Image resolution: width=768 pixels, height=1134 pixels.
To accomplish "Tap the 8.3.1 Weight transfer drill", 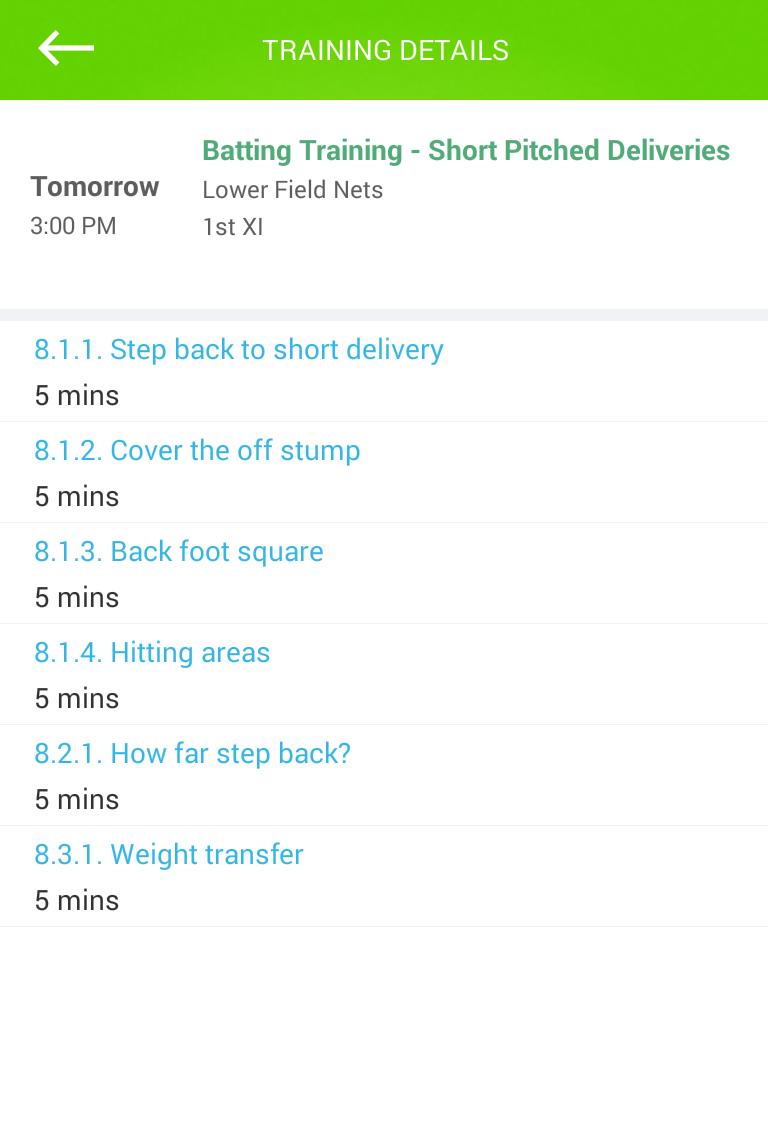I will 169,855.
